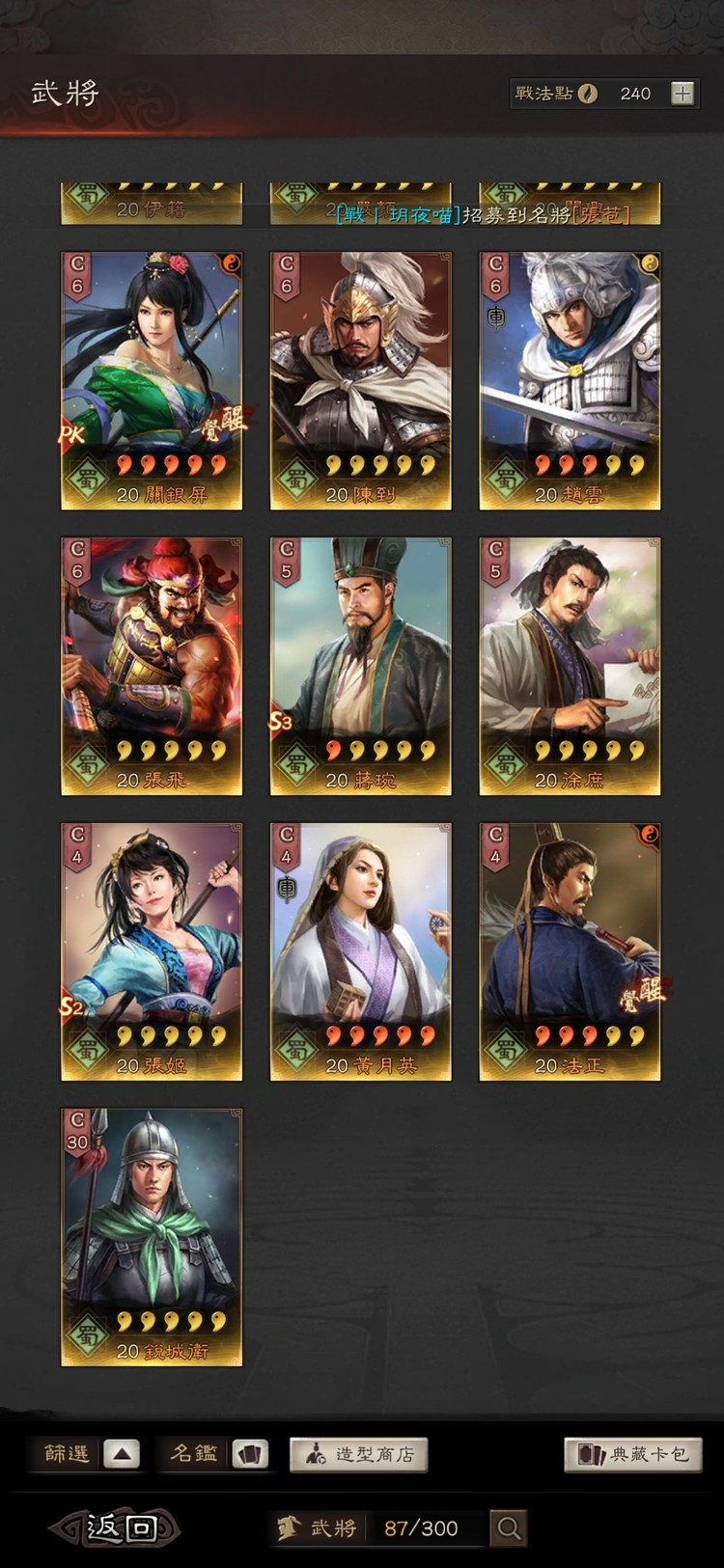
Task: Open the magnifier search for generals
Action: 509,1527
